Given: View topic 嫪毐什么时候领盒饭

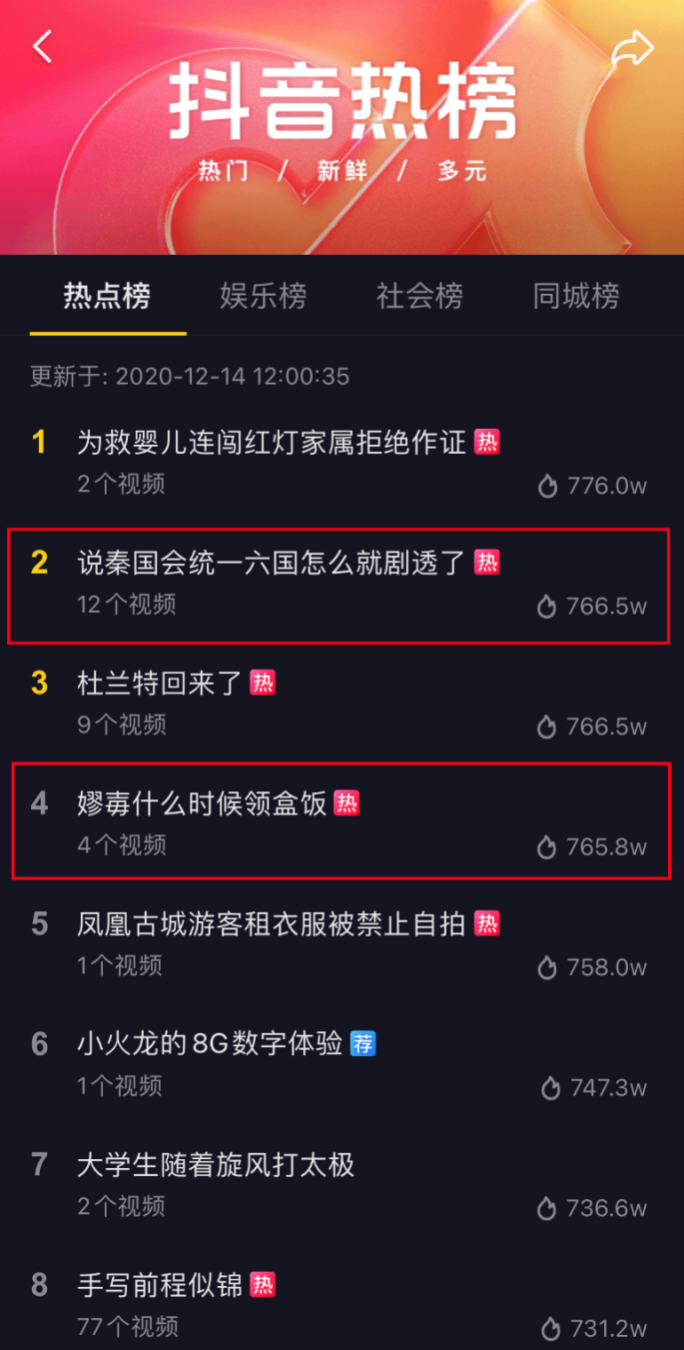Looking at the screenshot, I should point(202,803).
